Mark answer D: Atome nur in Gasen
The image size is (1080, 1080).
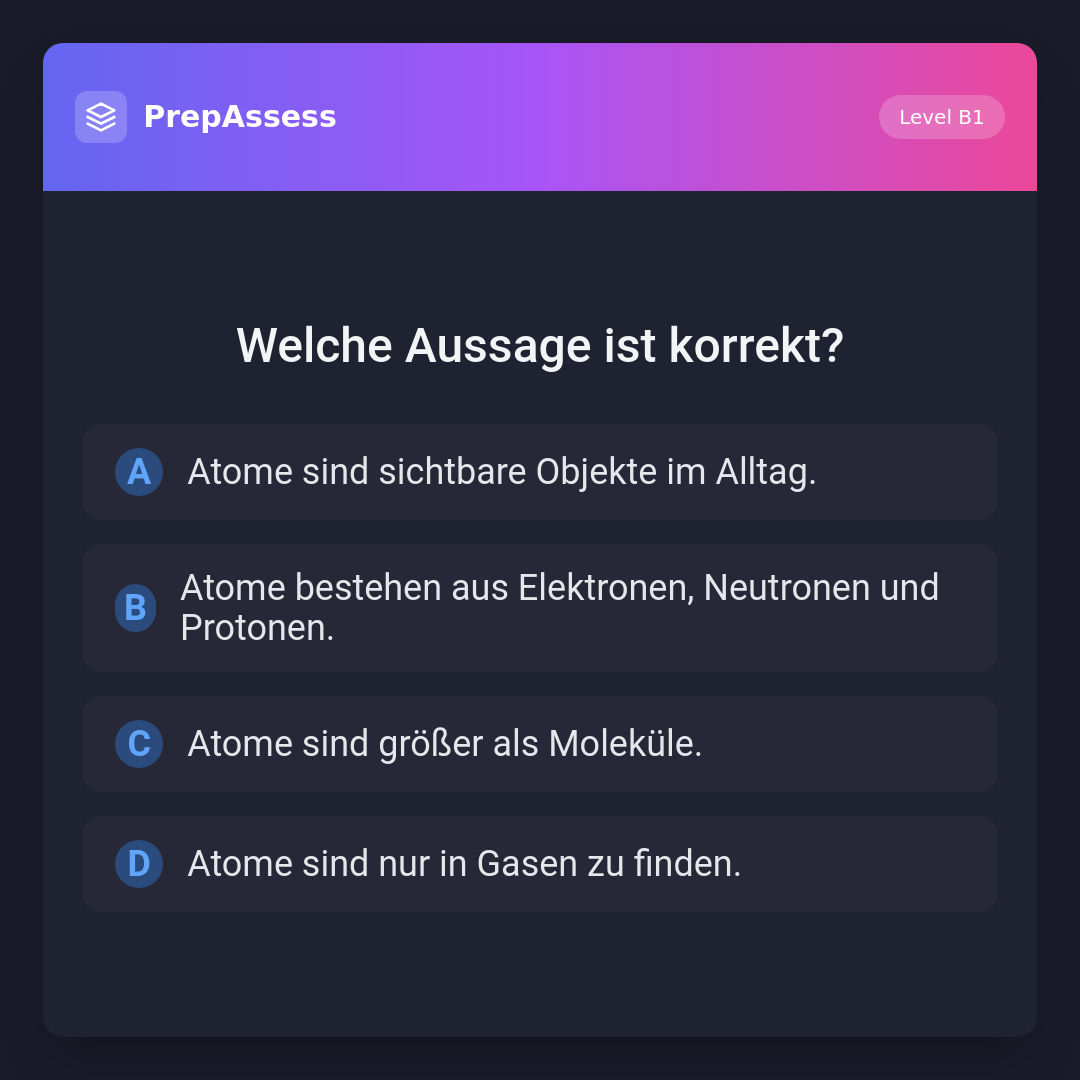[540, 864]
